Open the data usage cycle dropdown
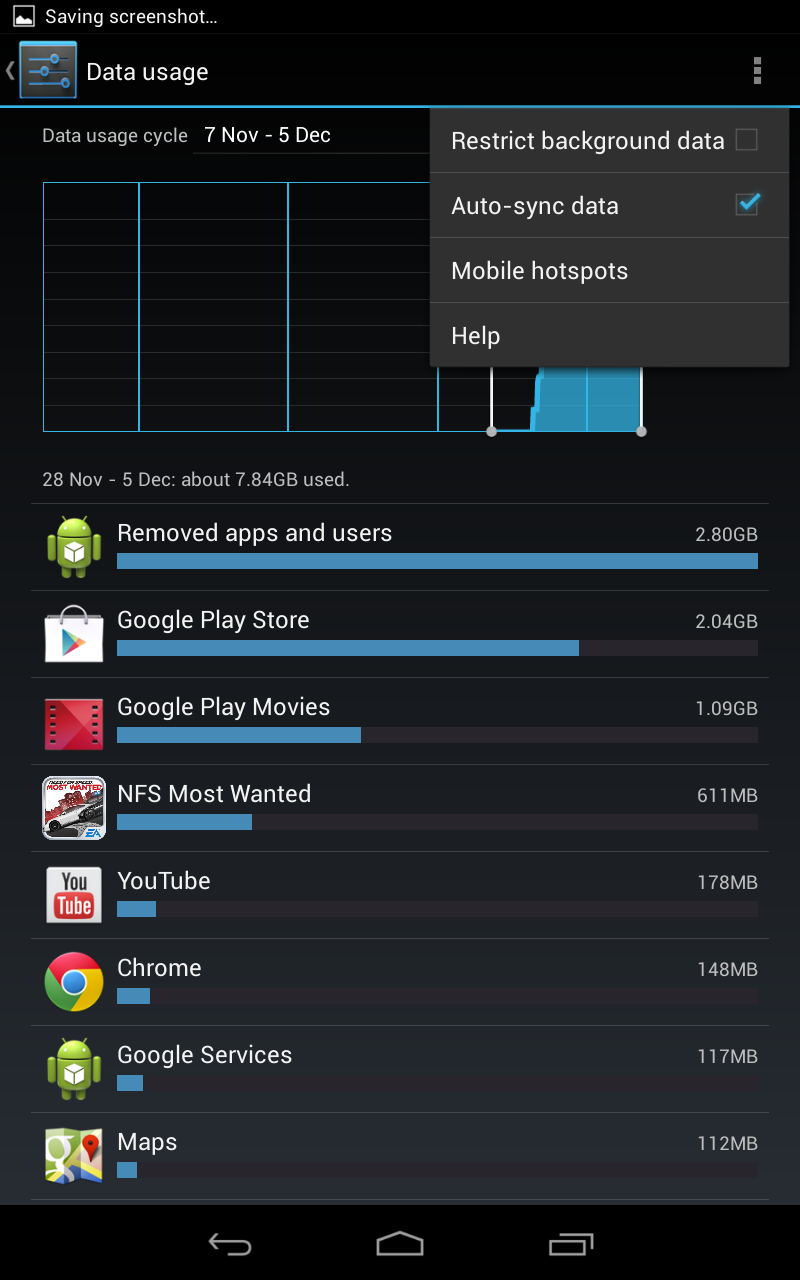 pyautogui.click(x=311, y=135)
